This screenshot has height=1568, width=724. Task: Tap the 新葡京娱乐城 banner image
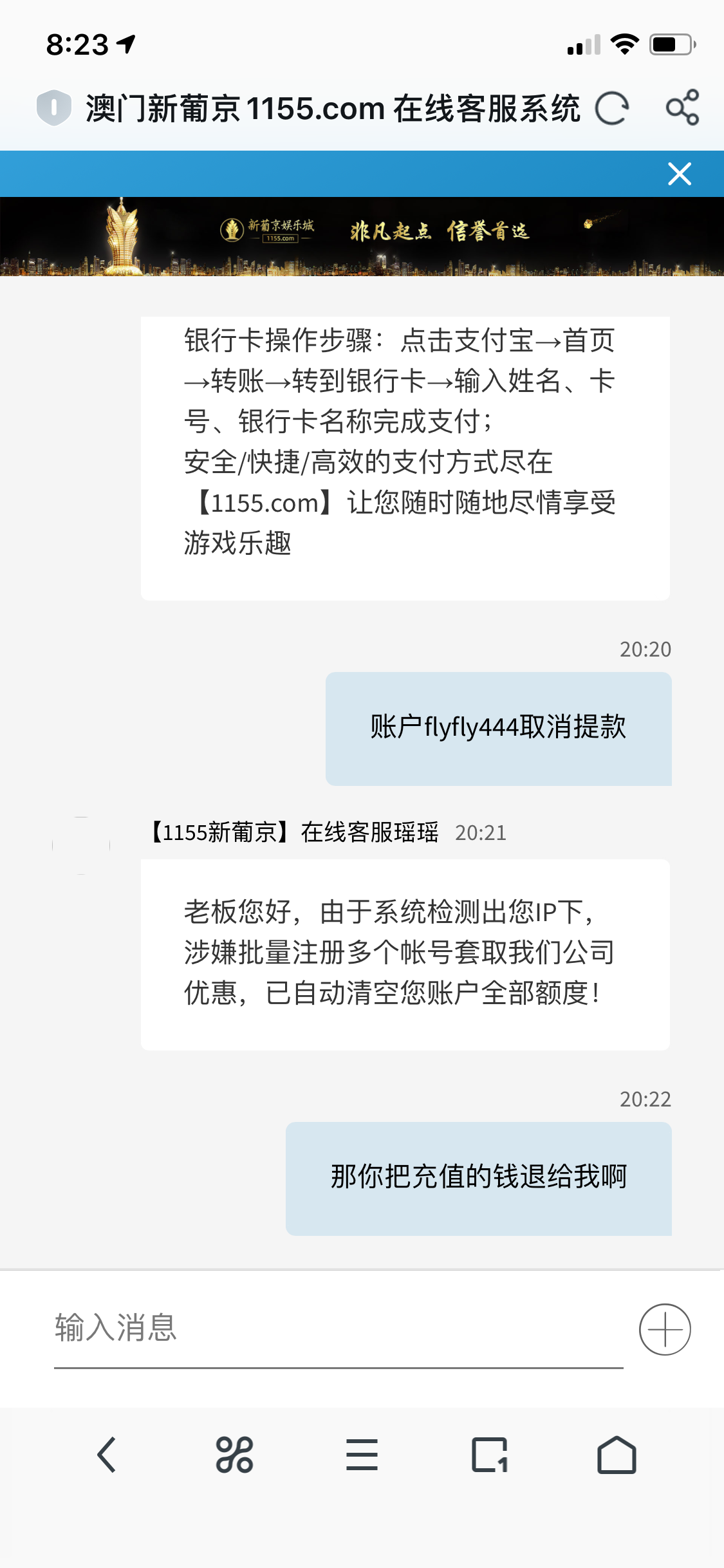pos(362,238)
